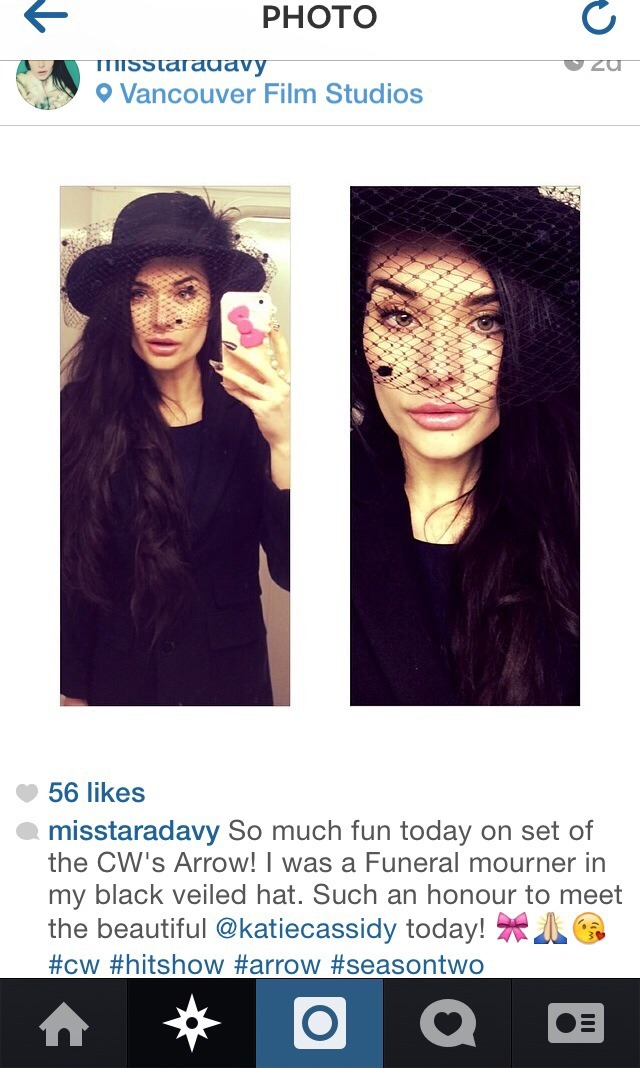Open the Vancouver Film Studios location
Screen dimensions: 640x1068
tap(270, 94)
